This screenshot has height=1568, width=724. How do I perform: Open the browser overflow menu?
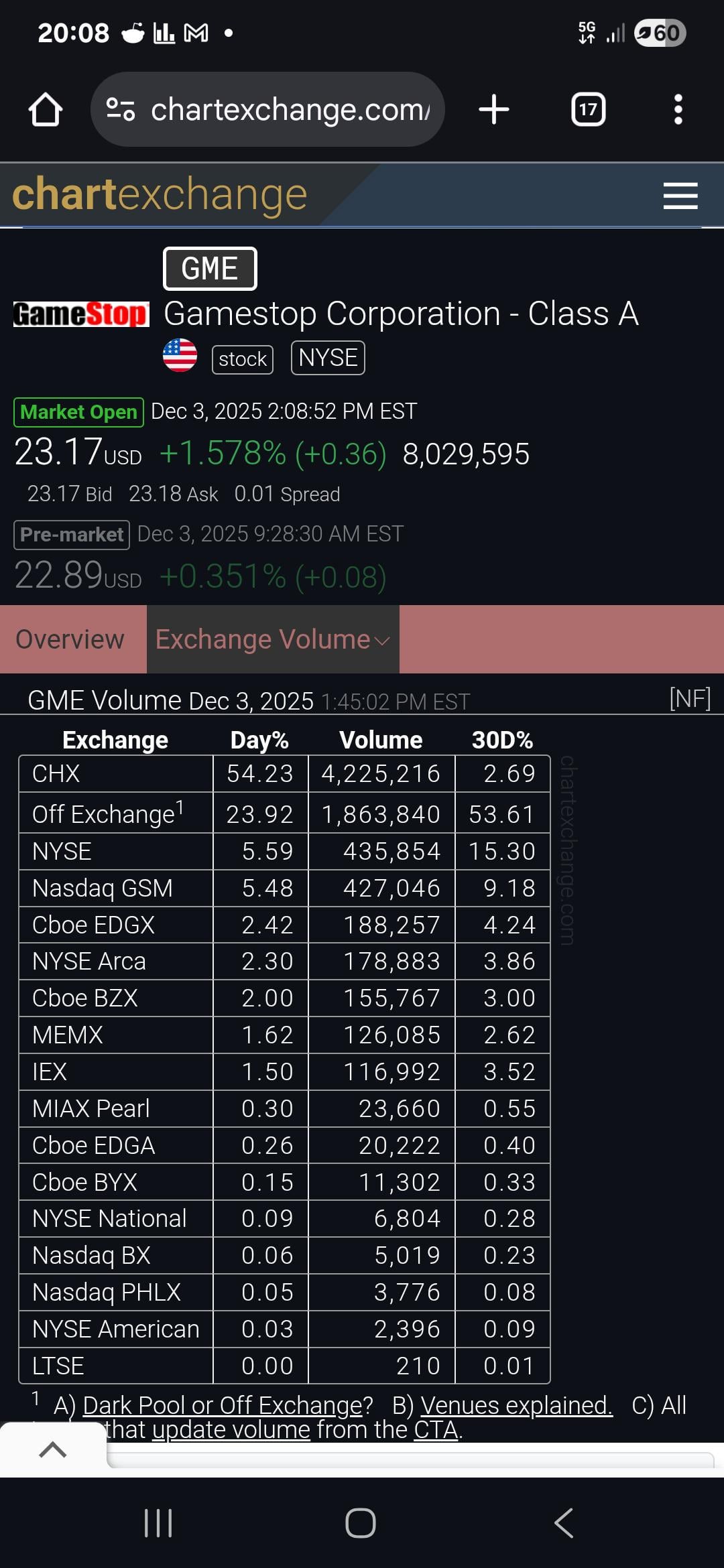pos(678,109)
